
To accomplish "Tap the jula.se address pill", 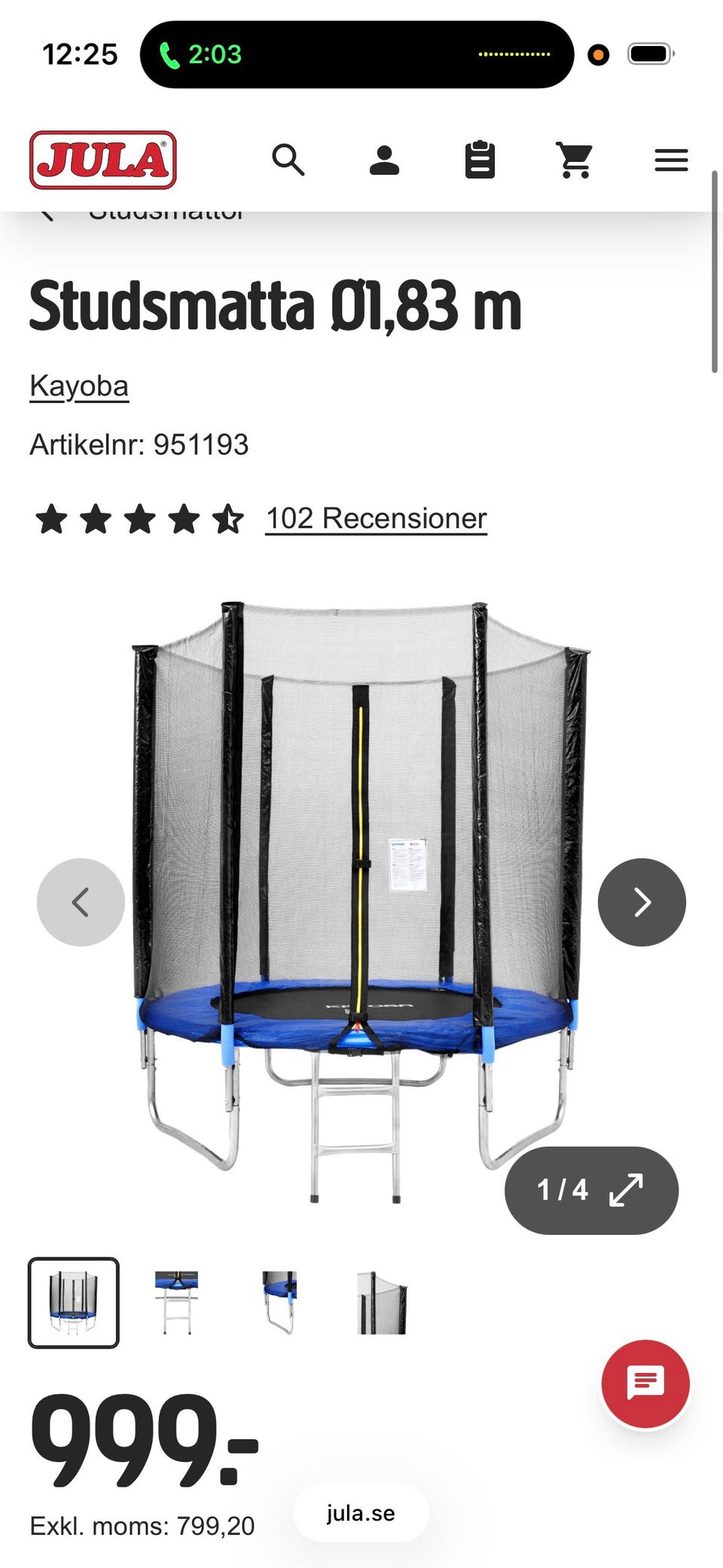I will 361,1513.
